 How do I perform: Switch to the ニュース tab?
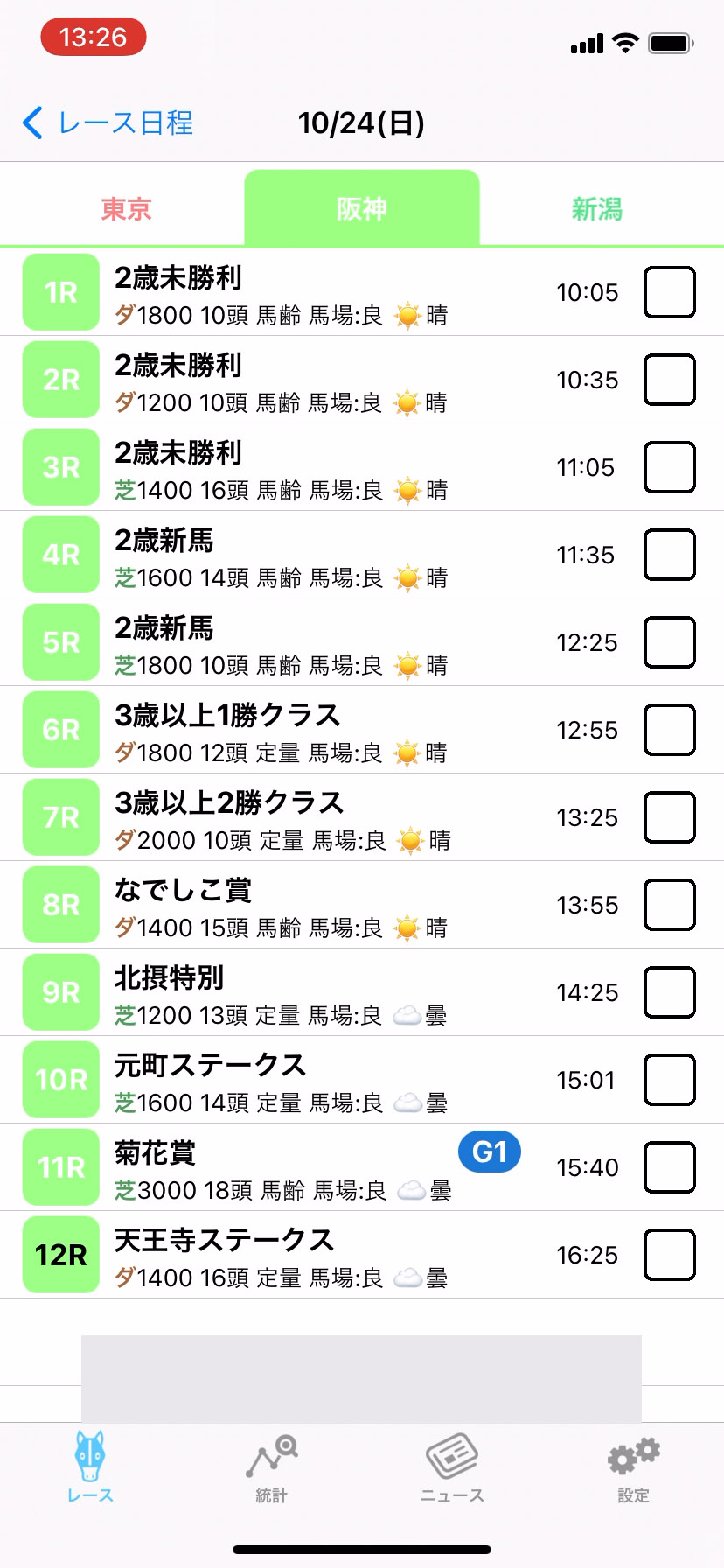(x=452, y=1467)
